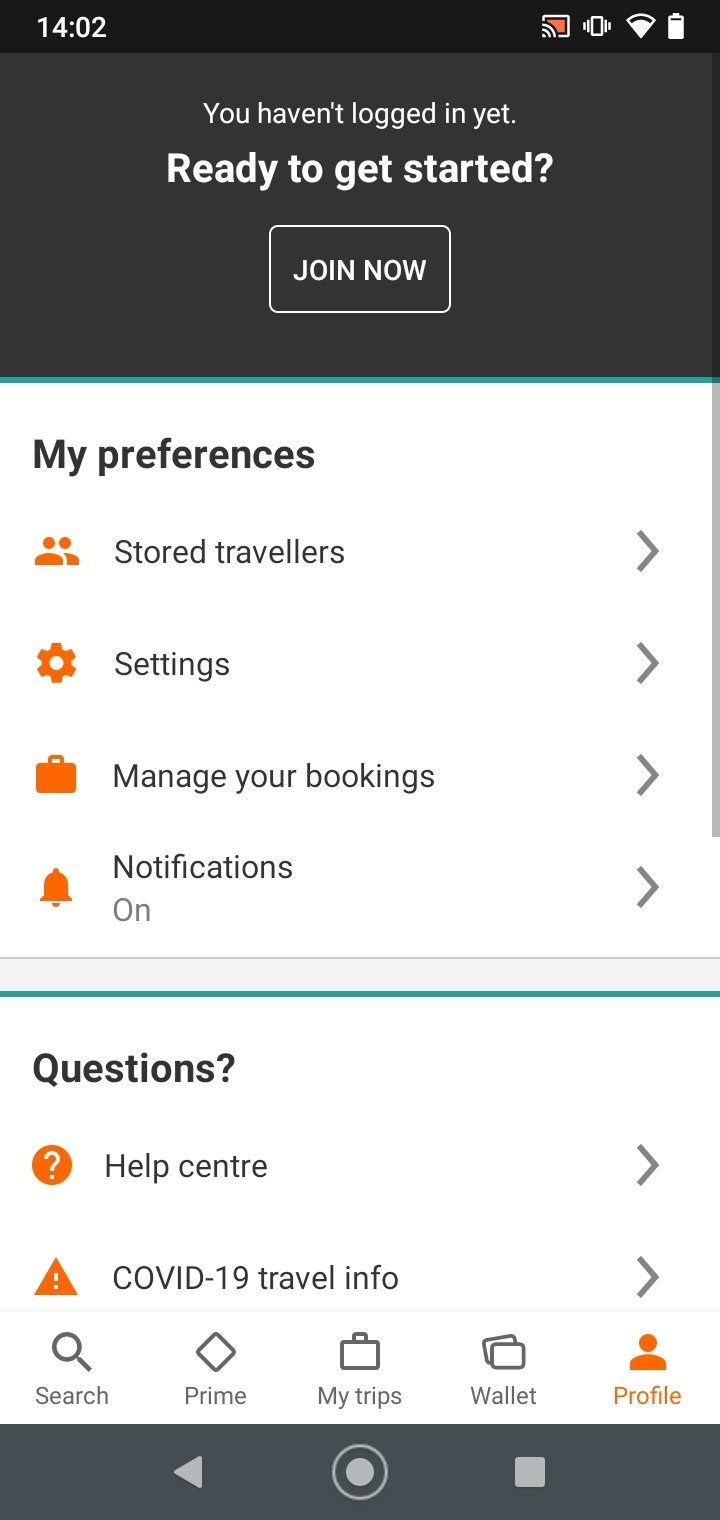Switch to the Search tab
The image size is (720, 1520).
point(72,1368)
